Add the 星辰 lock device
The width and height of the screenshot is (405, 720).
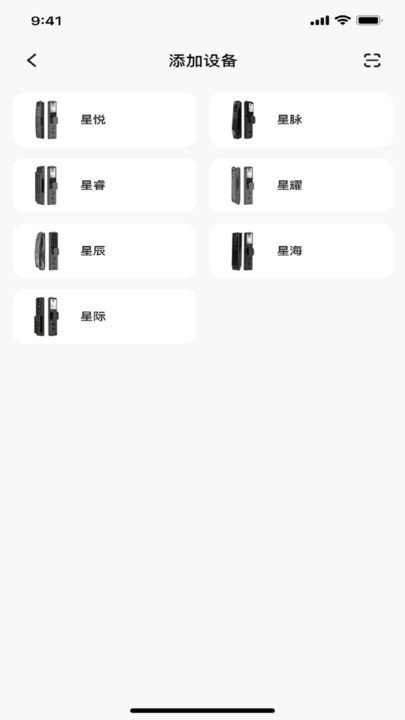[x=105, y=251]
